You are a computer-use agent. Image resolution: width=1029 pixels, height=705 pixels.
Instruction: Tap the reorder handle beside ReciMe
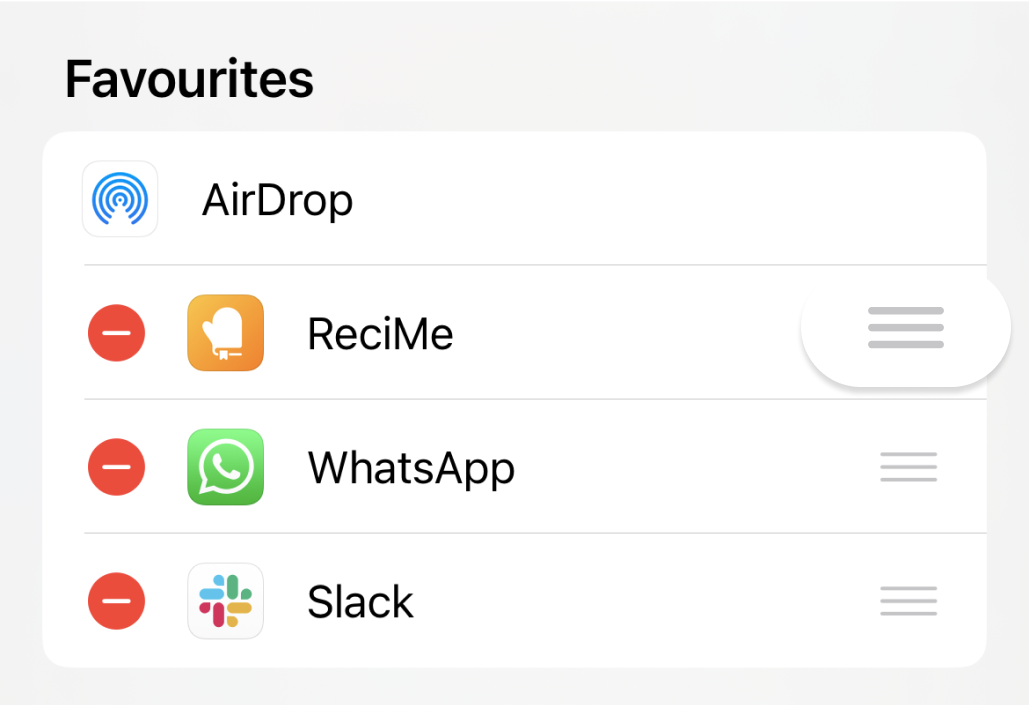point(906,328)
